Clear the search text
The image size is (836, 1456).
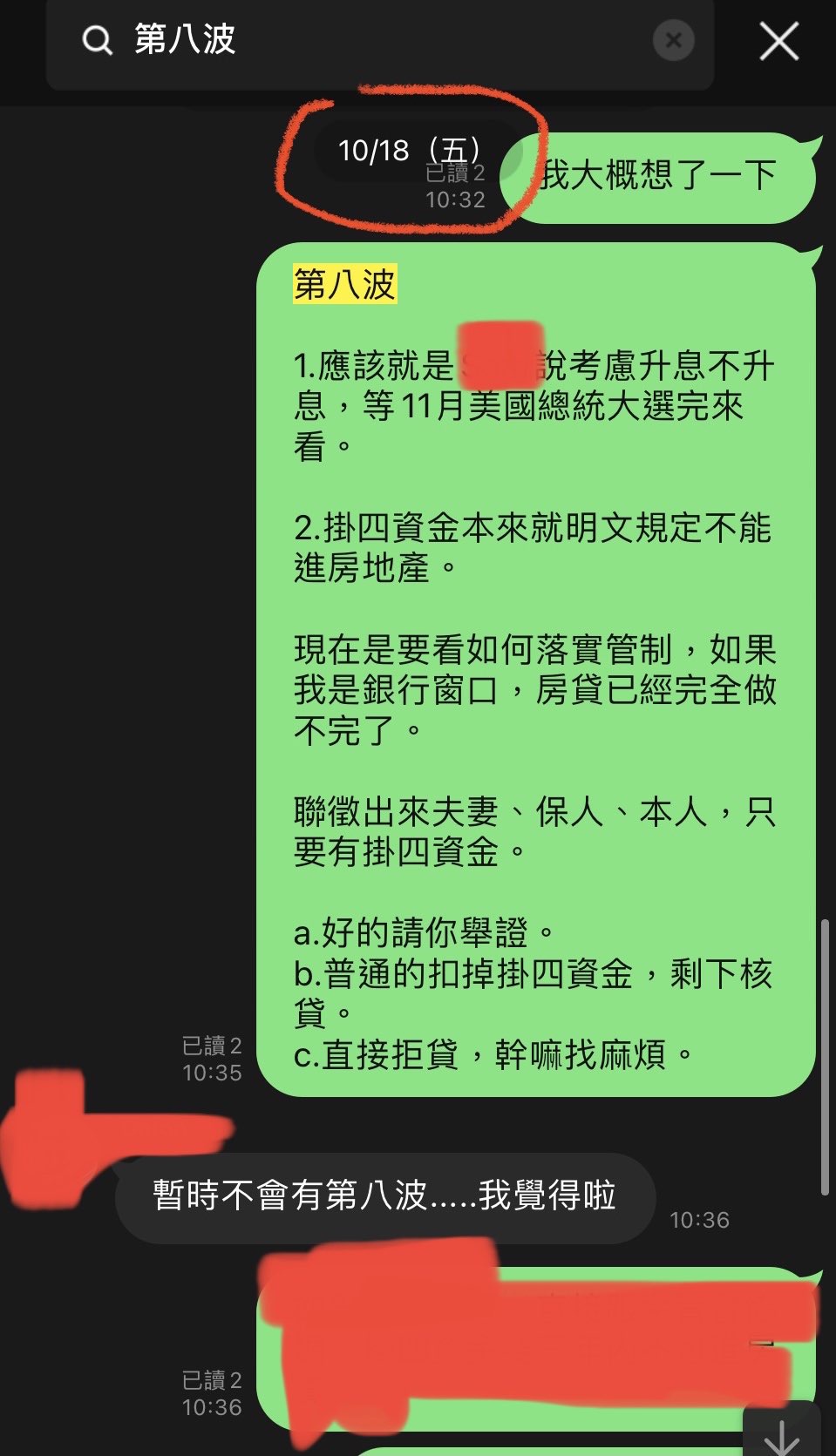tap(673, 40)
